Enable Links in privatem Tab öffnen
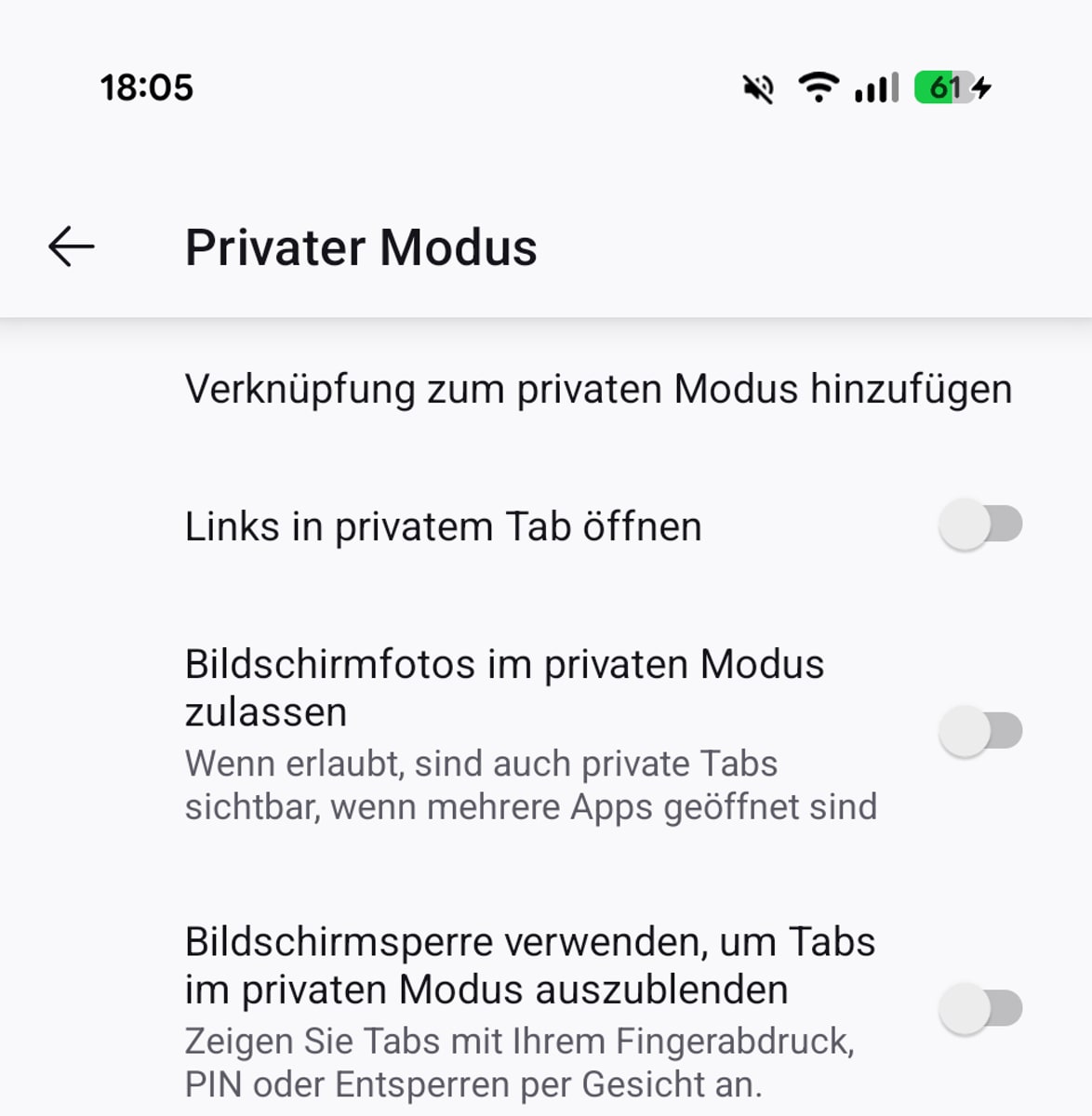The width and height of the screenshot is (1092, 1116). click(x=979, y=525)
